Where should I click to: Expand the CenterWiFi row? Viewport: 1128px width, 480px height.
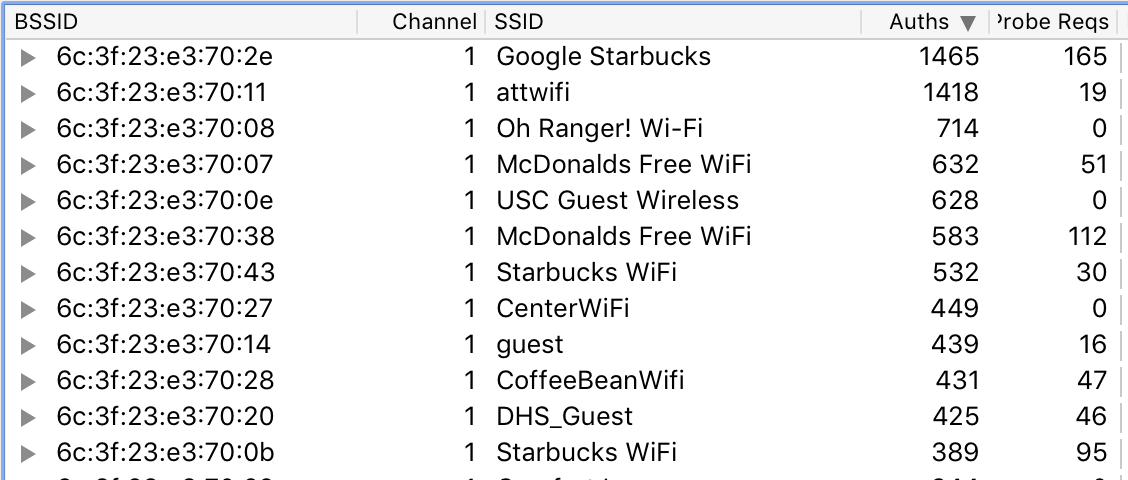coord(28,309)
